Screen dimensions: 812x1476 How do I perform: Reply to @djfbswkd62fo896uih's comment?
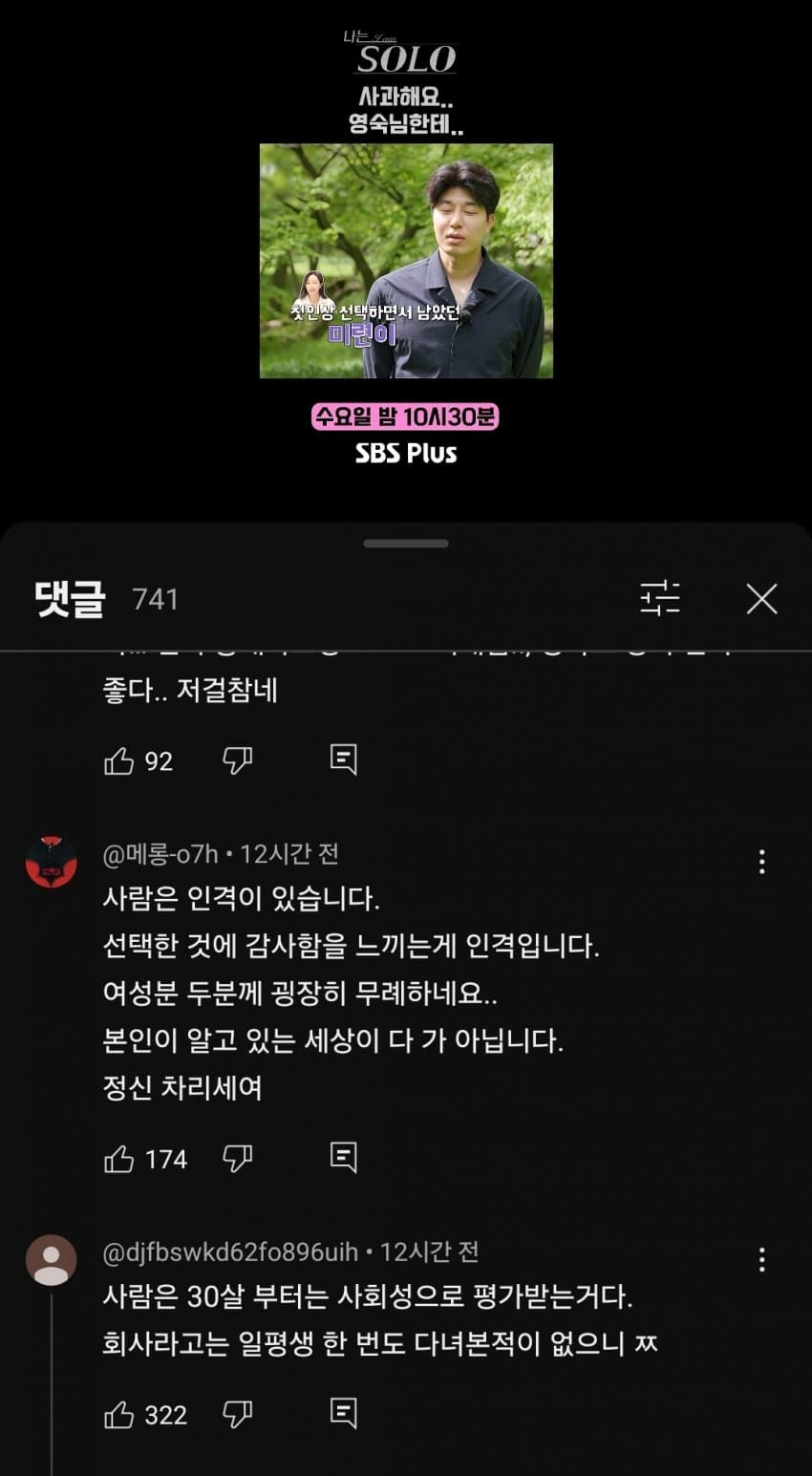pos(343,1414)
